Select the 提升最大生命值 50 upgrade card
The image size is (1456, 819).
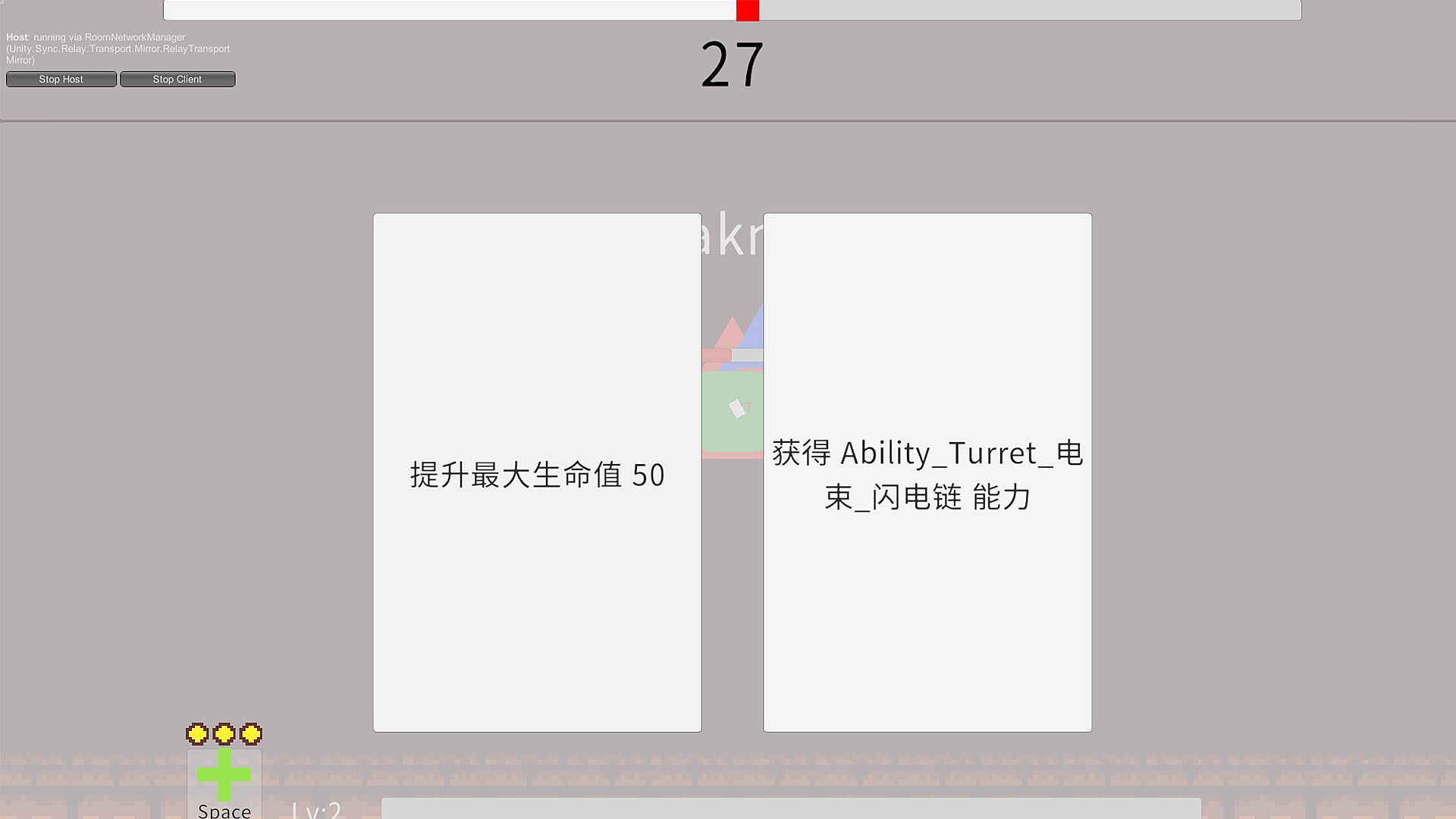click(x=537, y=472)
